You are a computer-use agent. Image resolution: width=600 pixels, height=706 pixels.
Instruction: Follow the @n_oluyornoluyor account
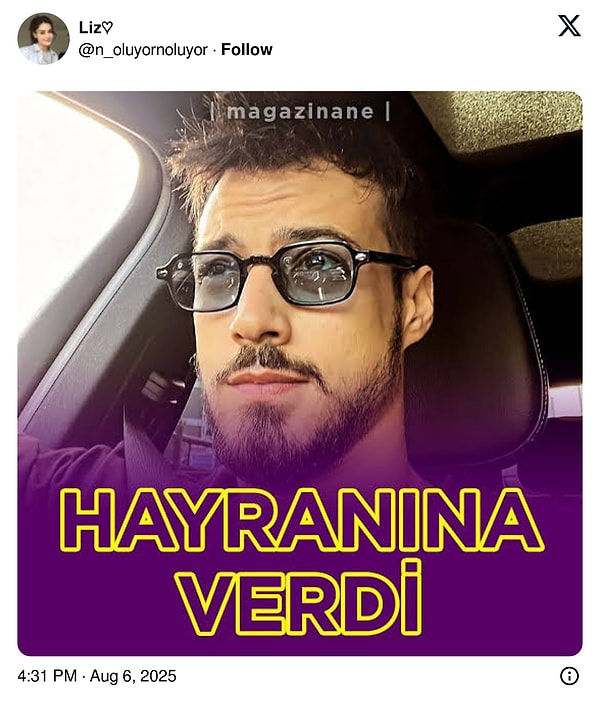pyautogui.click(x=246, y=49)
